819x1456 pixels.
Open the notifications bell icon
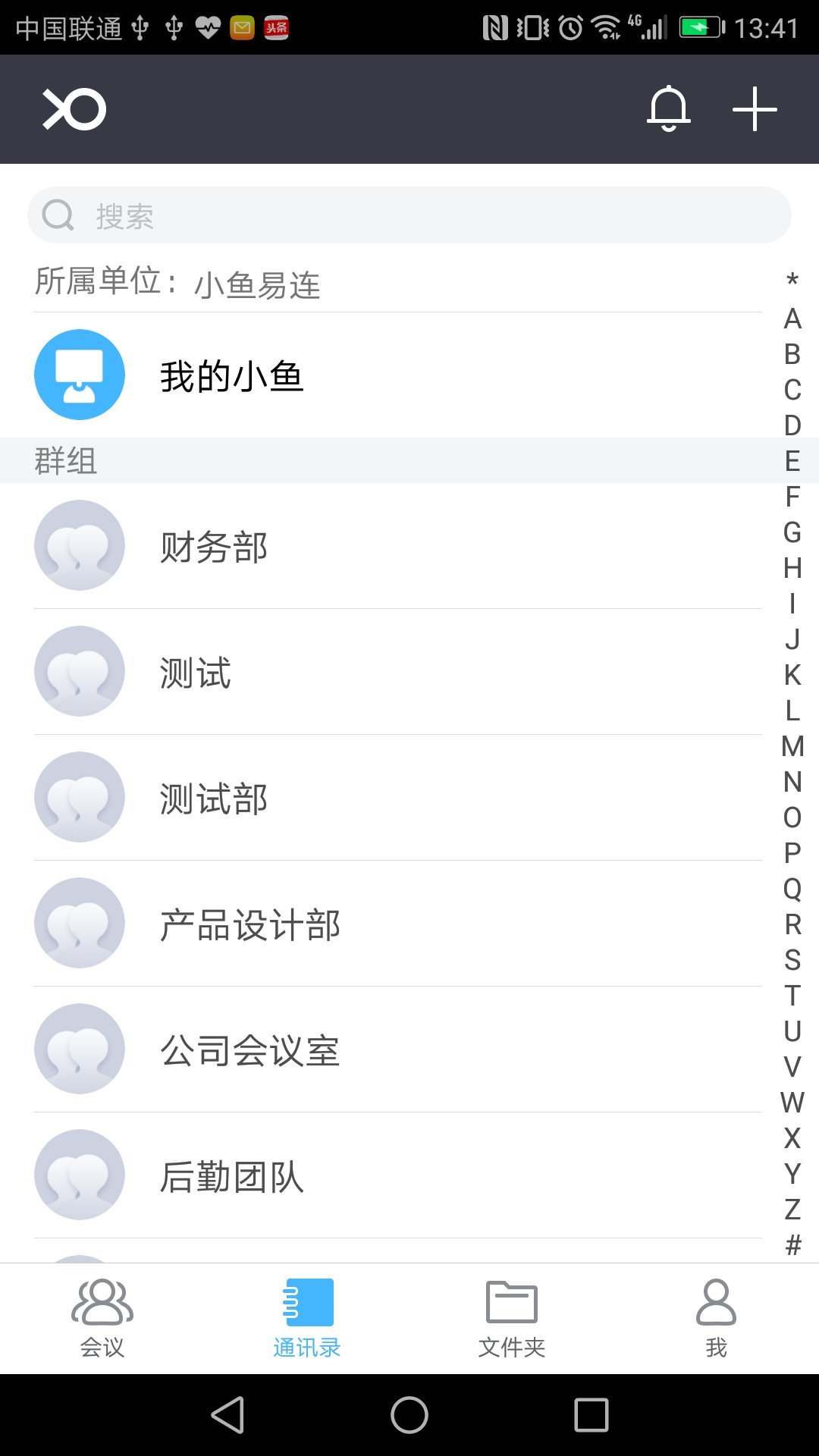tap(670, 108)
